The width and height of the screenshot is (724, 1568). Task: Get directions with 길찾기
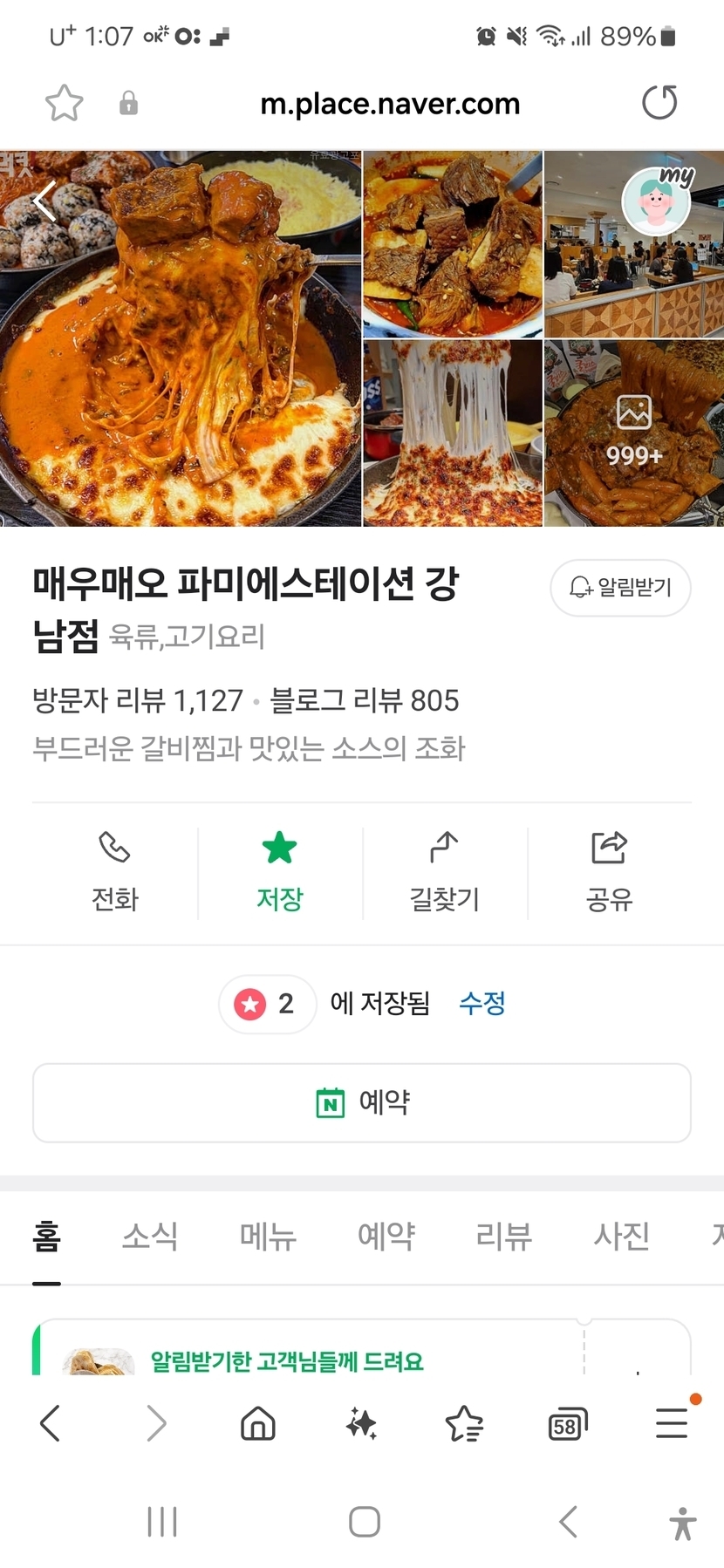click(444, 872)
